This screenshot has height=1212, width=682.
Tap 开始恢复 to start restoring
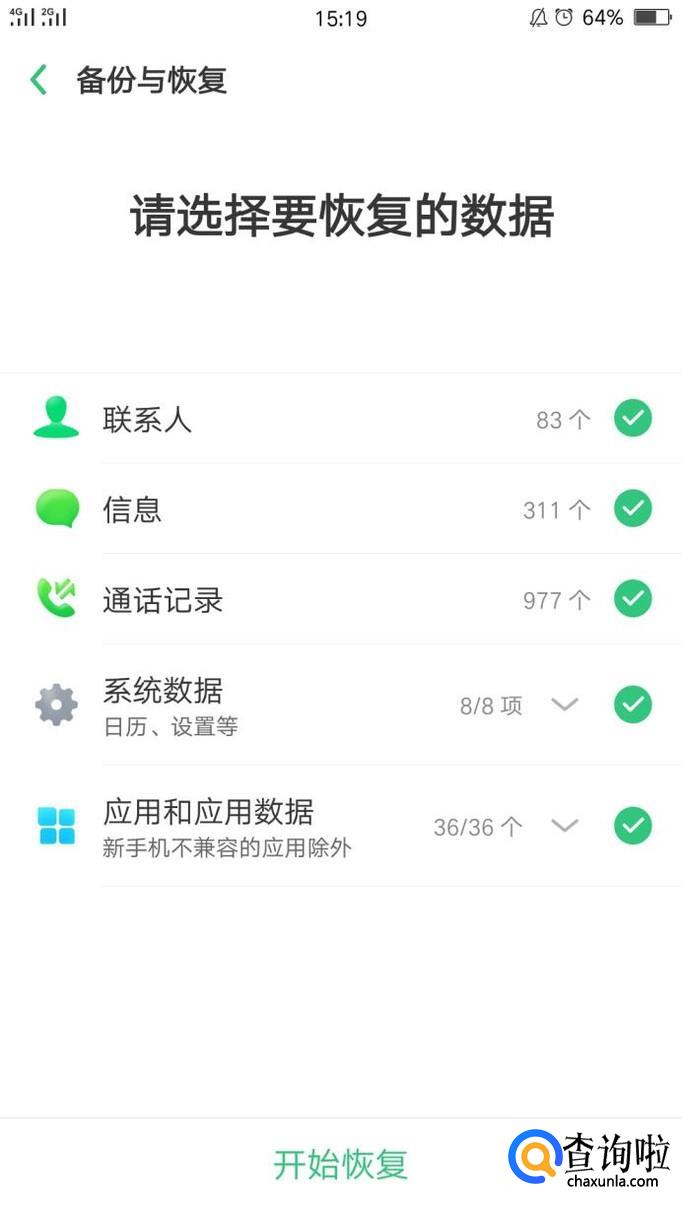tap(341, 1165)
